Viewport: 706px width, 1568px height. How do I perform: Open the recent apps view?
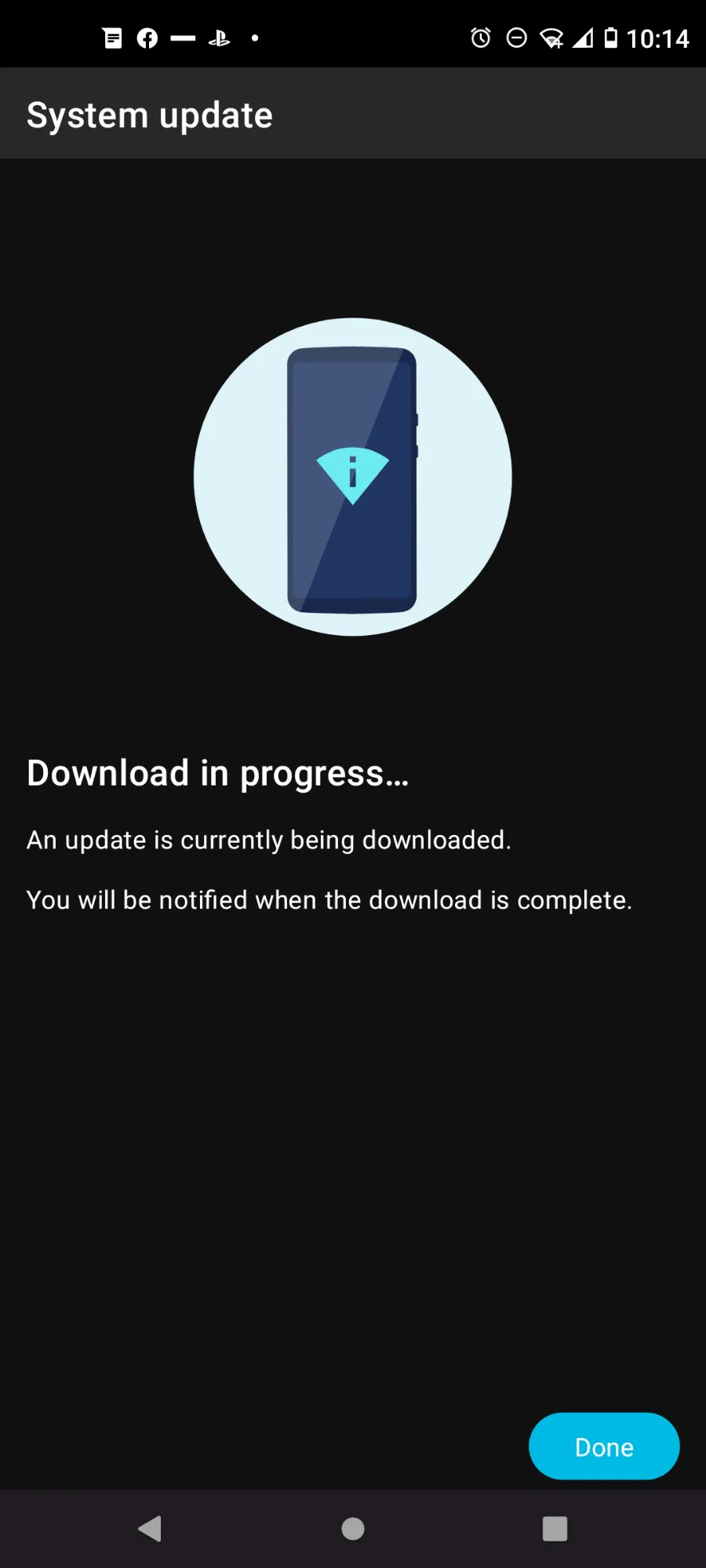click(555, 1529)
